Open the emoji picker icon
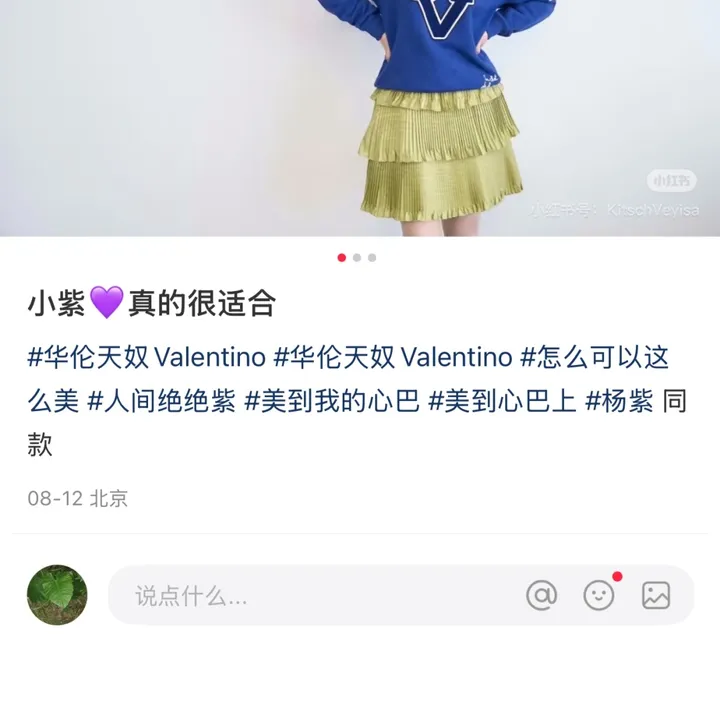The width and height of the screenshot is (720, 720). [599, 595]
